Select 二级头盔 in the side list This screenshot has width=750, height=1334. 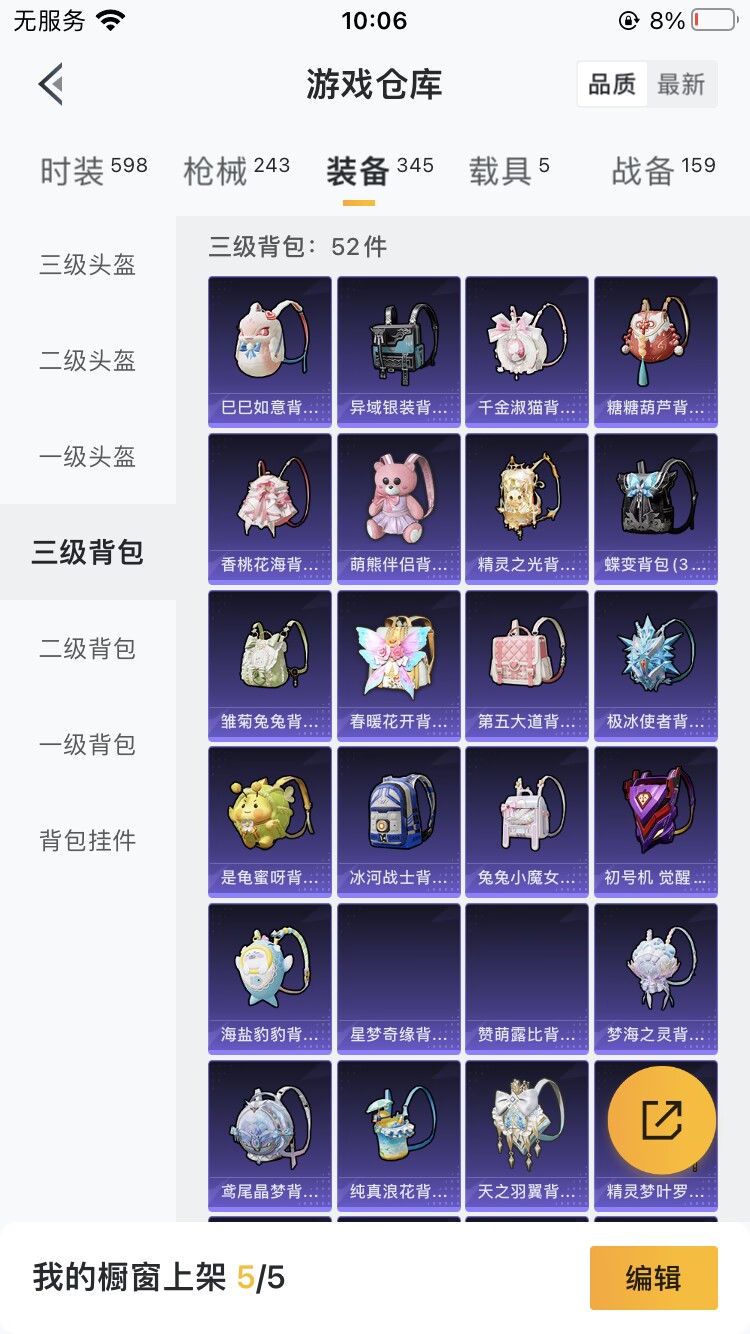88,361
